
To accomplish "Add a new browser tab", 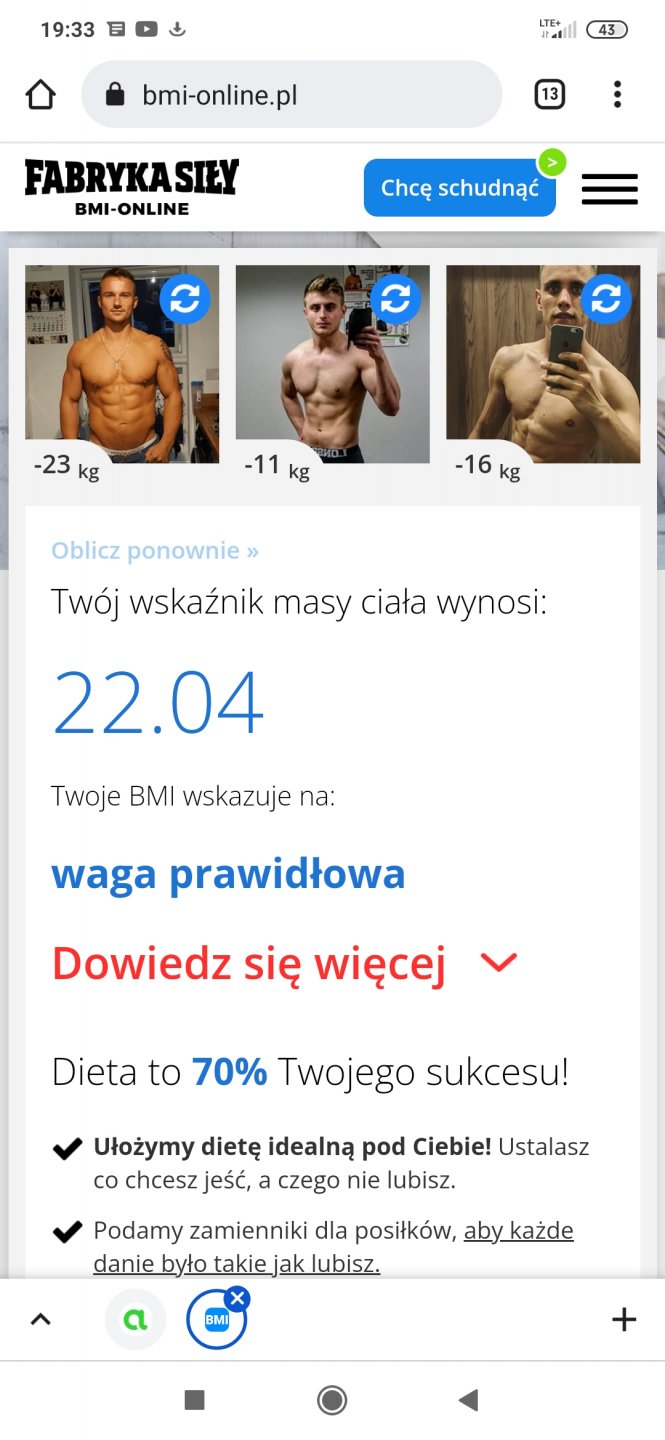I will pyautogui.click(x=624, y=1320).
